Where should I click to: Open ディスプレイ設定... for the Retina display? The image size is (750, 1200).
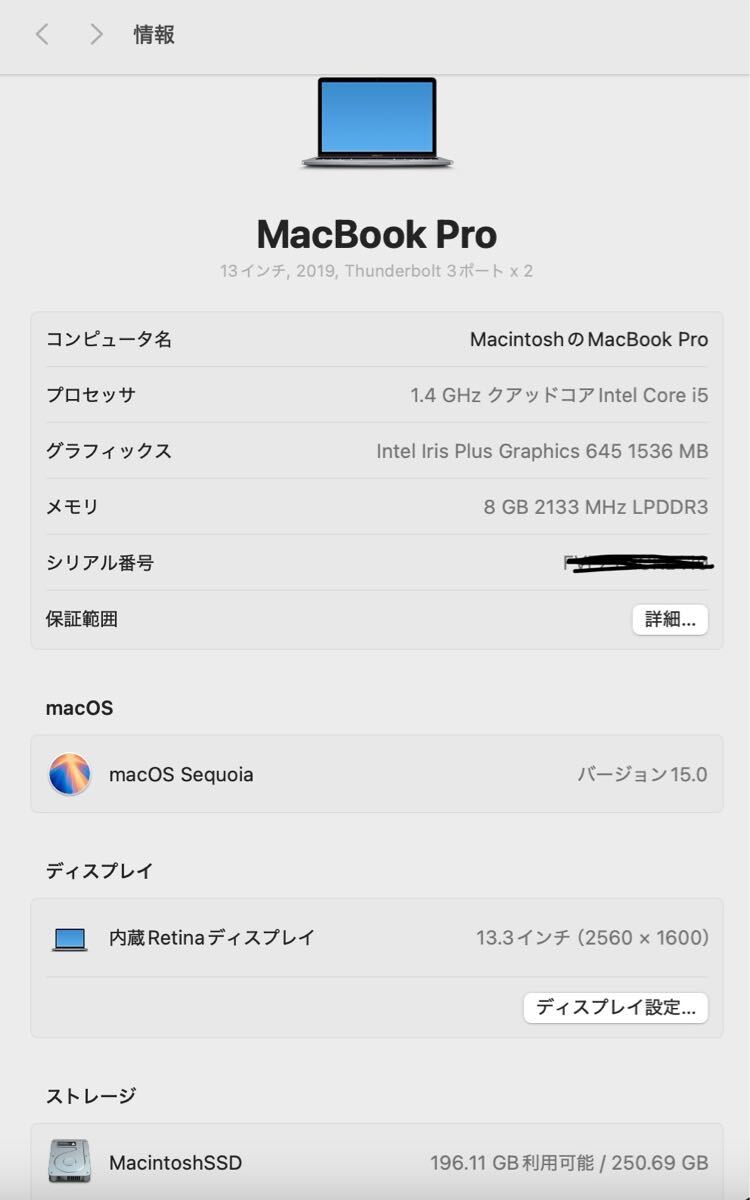616,1007
